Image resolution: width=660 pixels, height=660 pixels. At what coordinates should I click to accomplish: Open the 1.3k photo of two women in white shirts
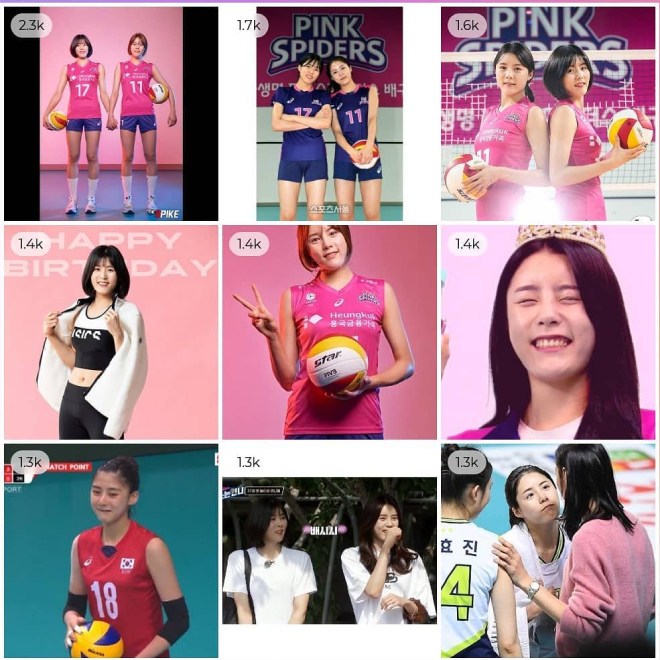(x=329, y=551)
